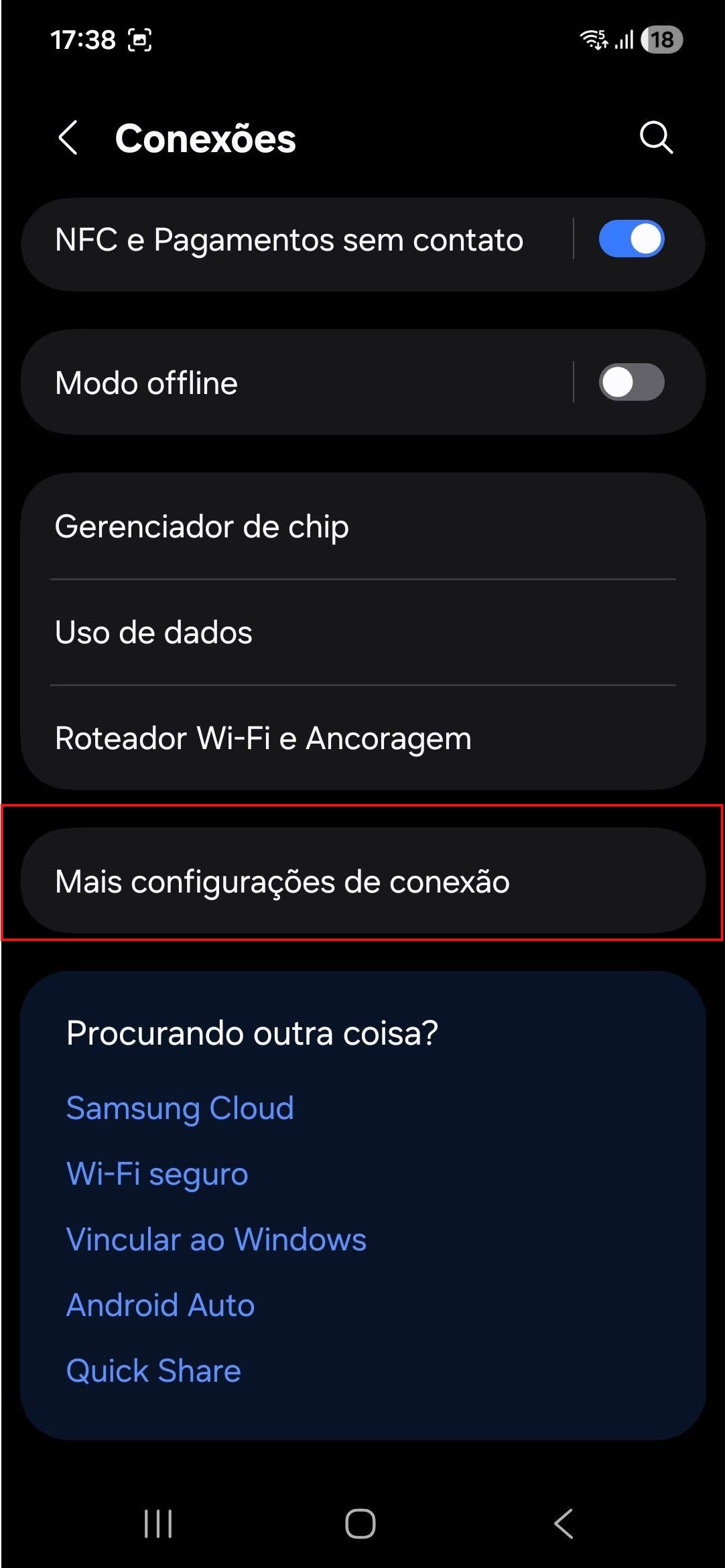Open Gerenciador de chip
This screenshot has height=1568, width=725.
pyautogui.click(x=201, y=527)
